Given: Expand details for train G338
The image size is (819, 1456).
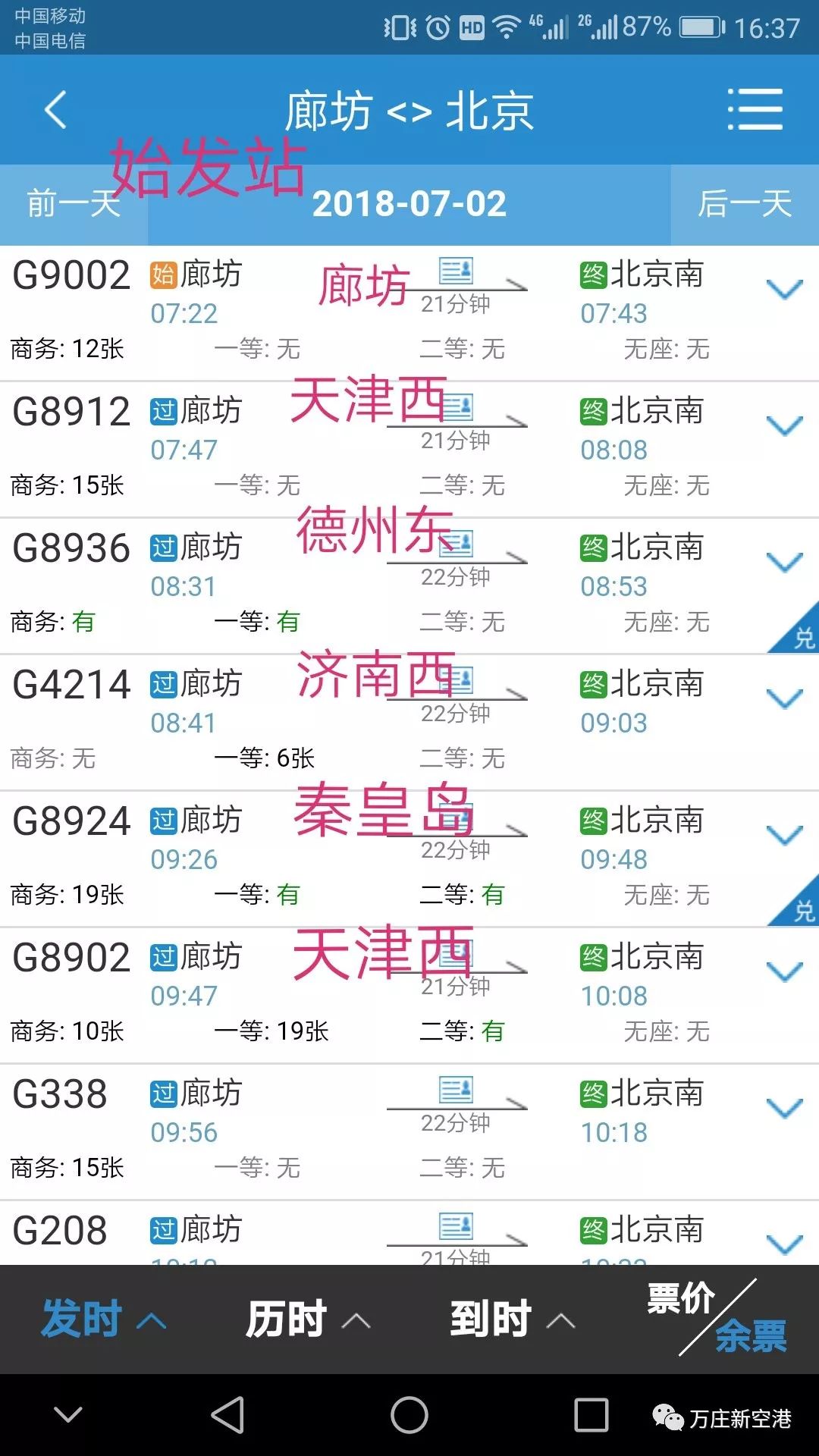Looking at the screenshot, I should [x=784, y=1109].
